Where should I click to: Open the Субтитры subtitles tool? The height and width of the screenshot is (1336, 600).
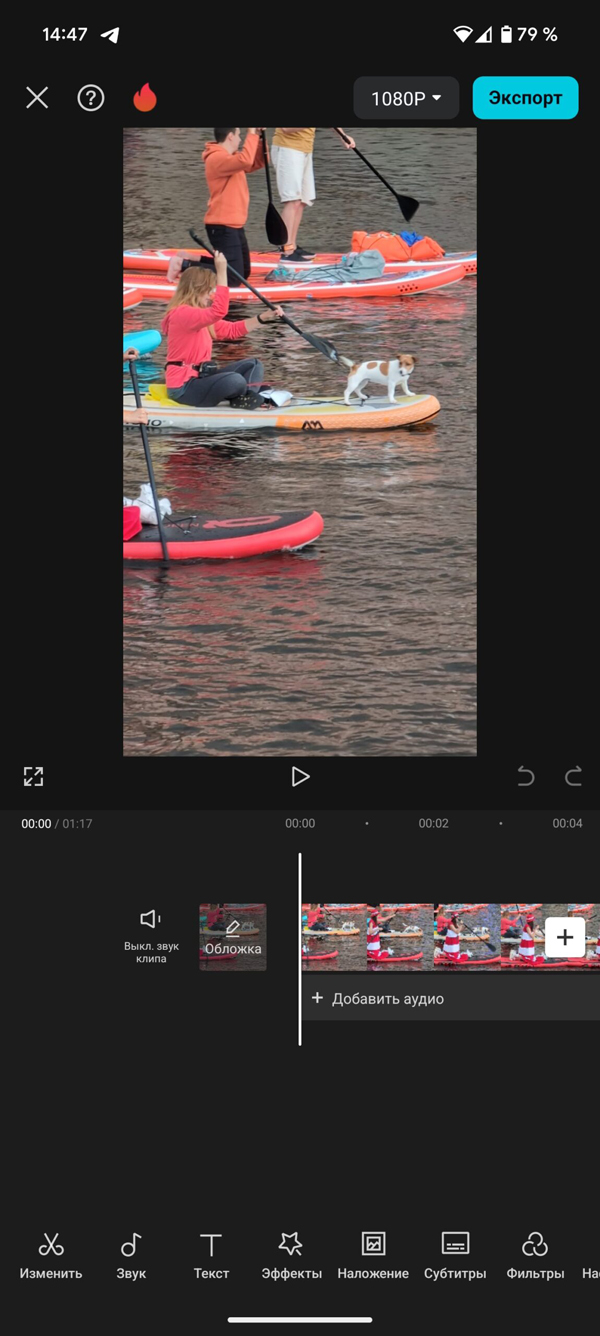455,1254
